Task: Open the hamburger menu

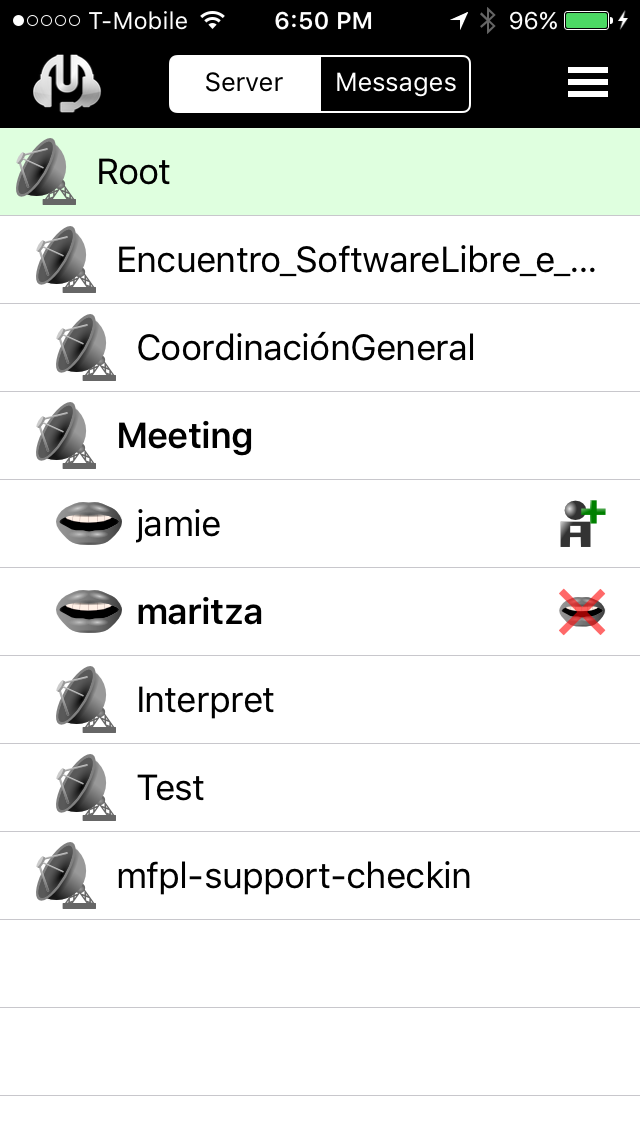Action: [587, 83]
